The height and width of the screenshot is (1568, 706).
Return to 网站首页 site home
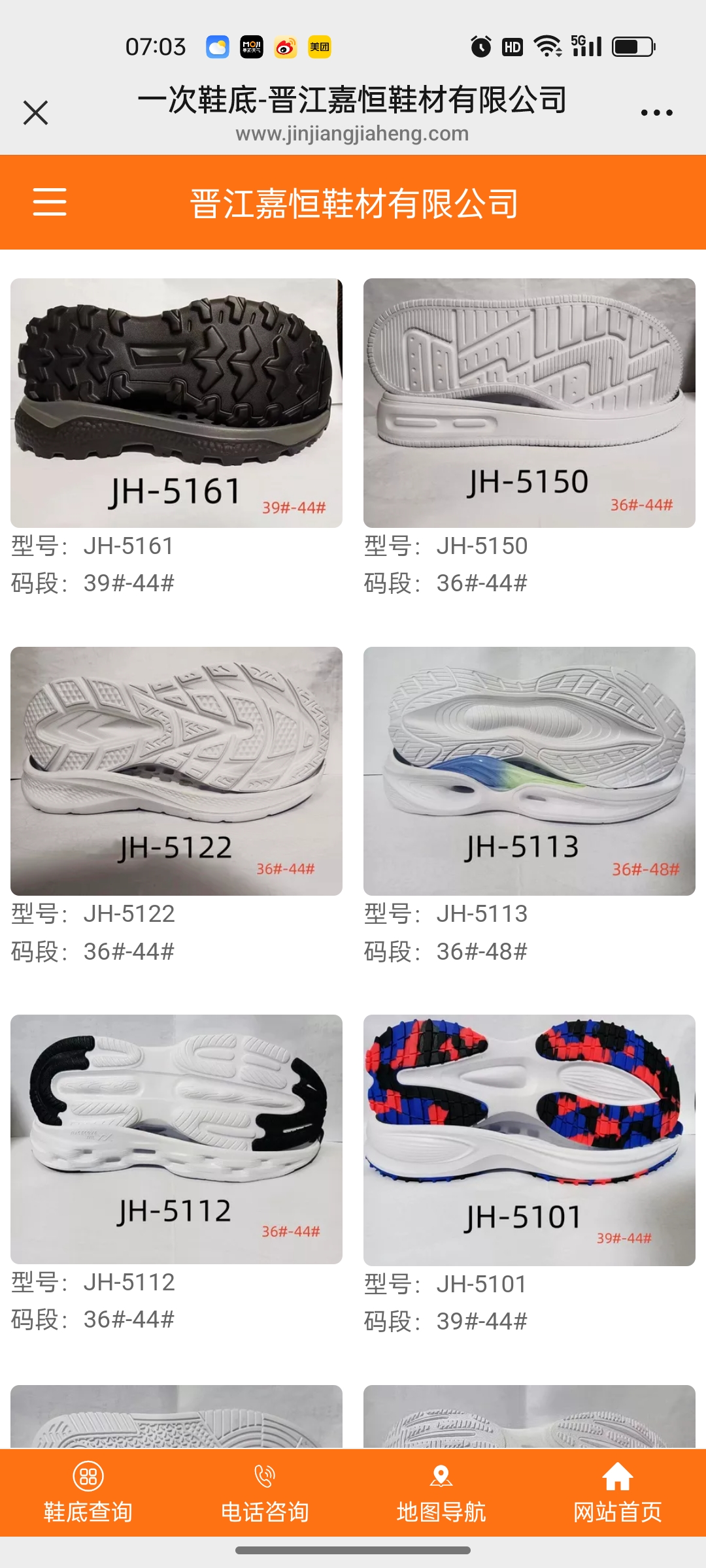tap(618, 1492)
